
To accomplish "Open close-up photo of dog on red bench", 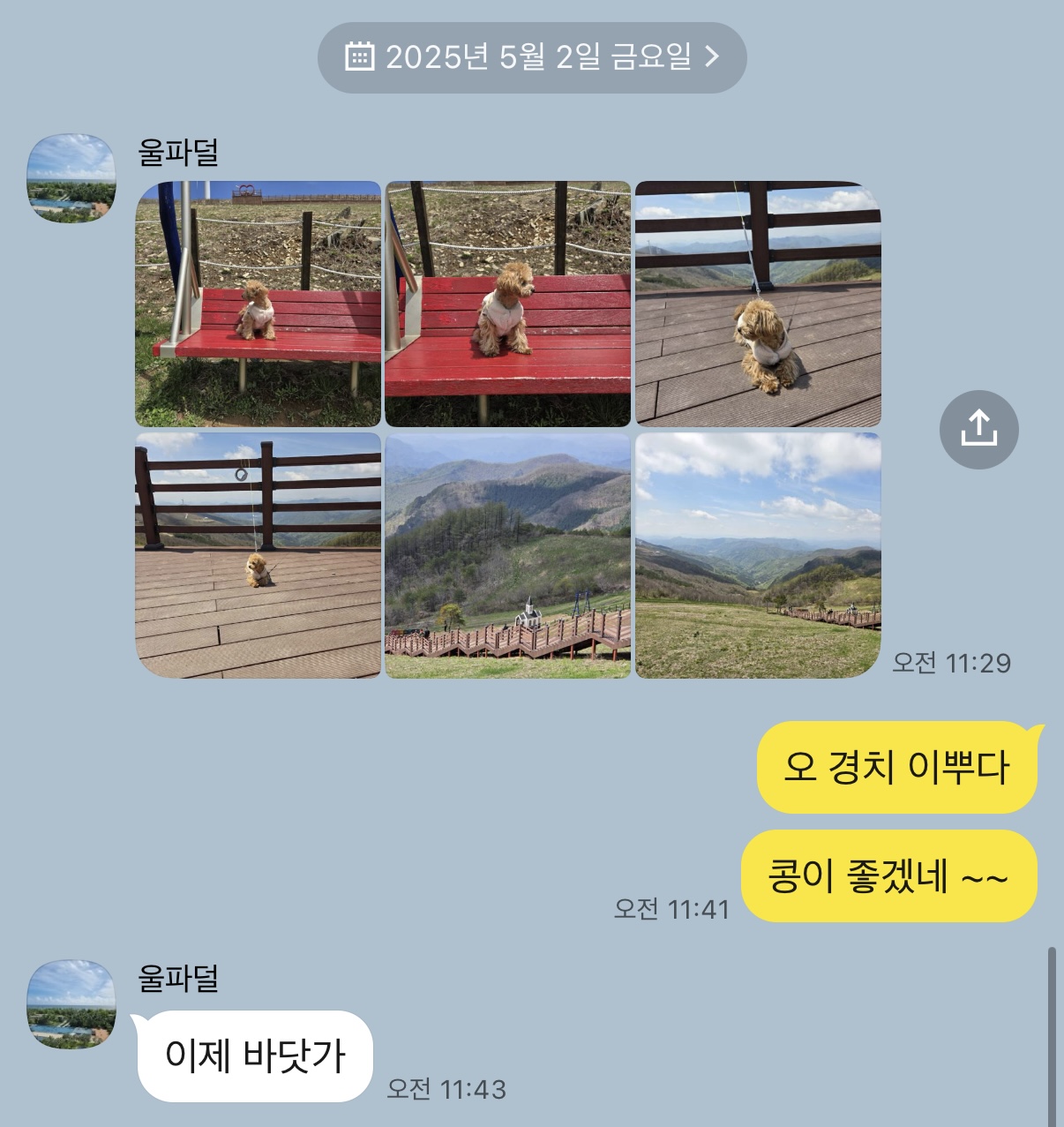I will click(x=508, y=304).
